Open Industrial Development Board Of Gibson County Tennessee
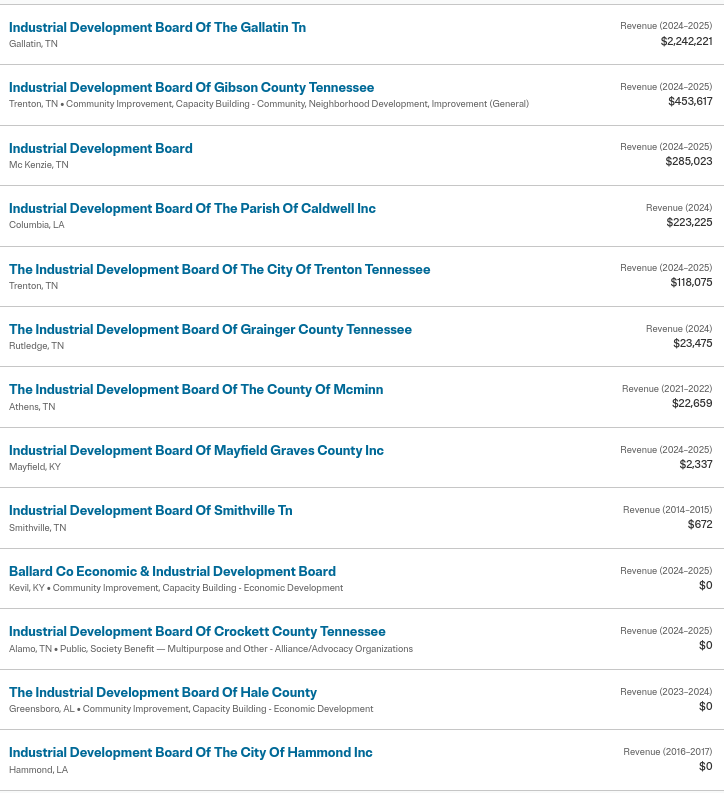This screenshot has height=793, width=724. pyautogui.click(x=192, y=87)
